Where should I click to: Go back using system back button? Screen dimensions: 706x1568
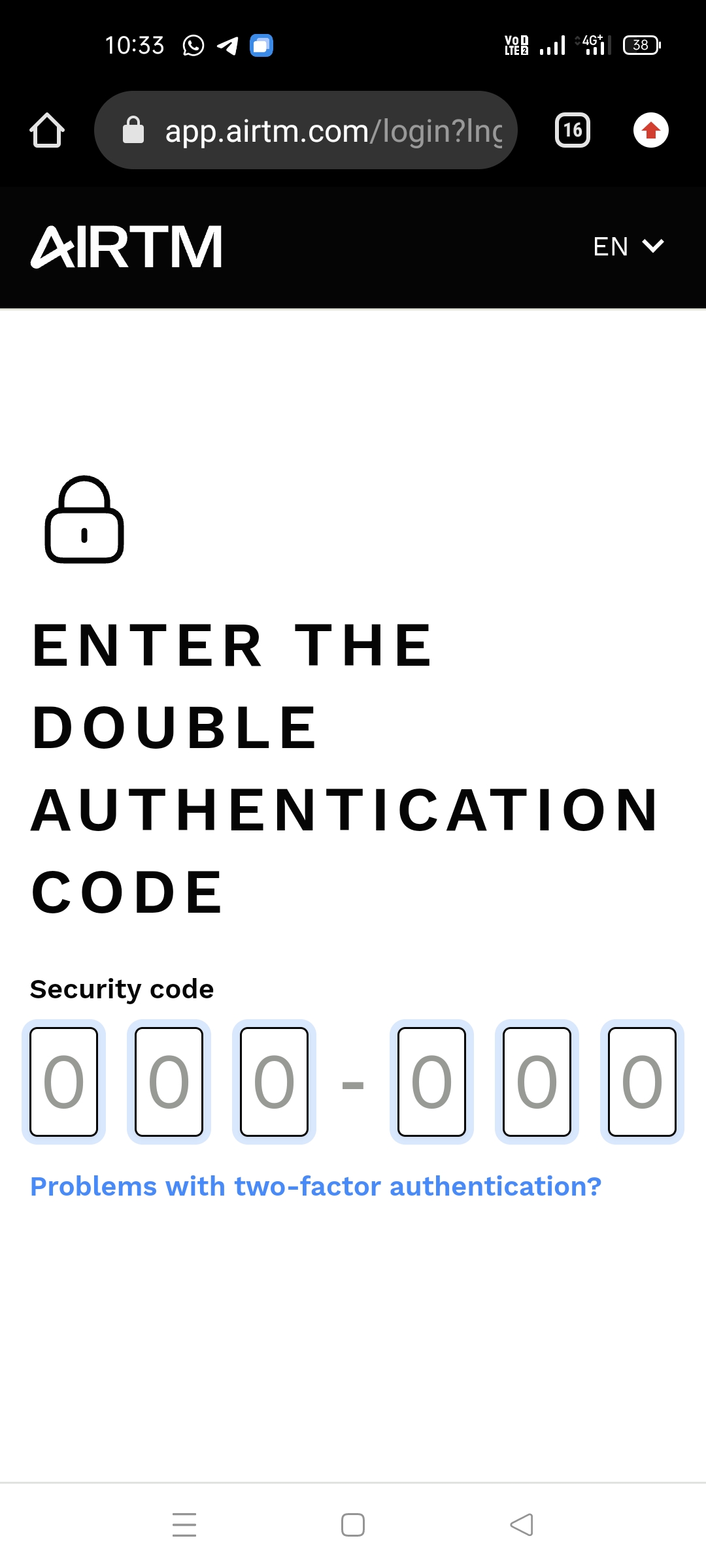coord(522,1525)
